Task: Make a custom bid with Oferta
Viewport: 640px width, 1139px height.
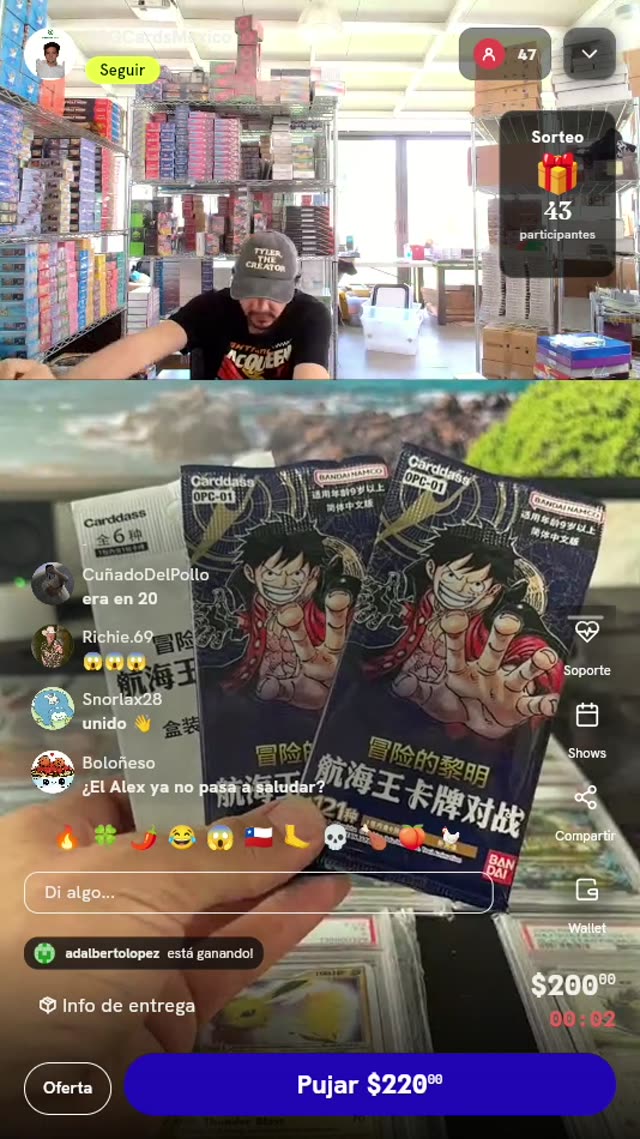Action: coord(68,1088)
